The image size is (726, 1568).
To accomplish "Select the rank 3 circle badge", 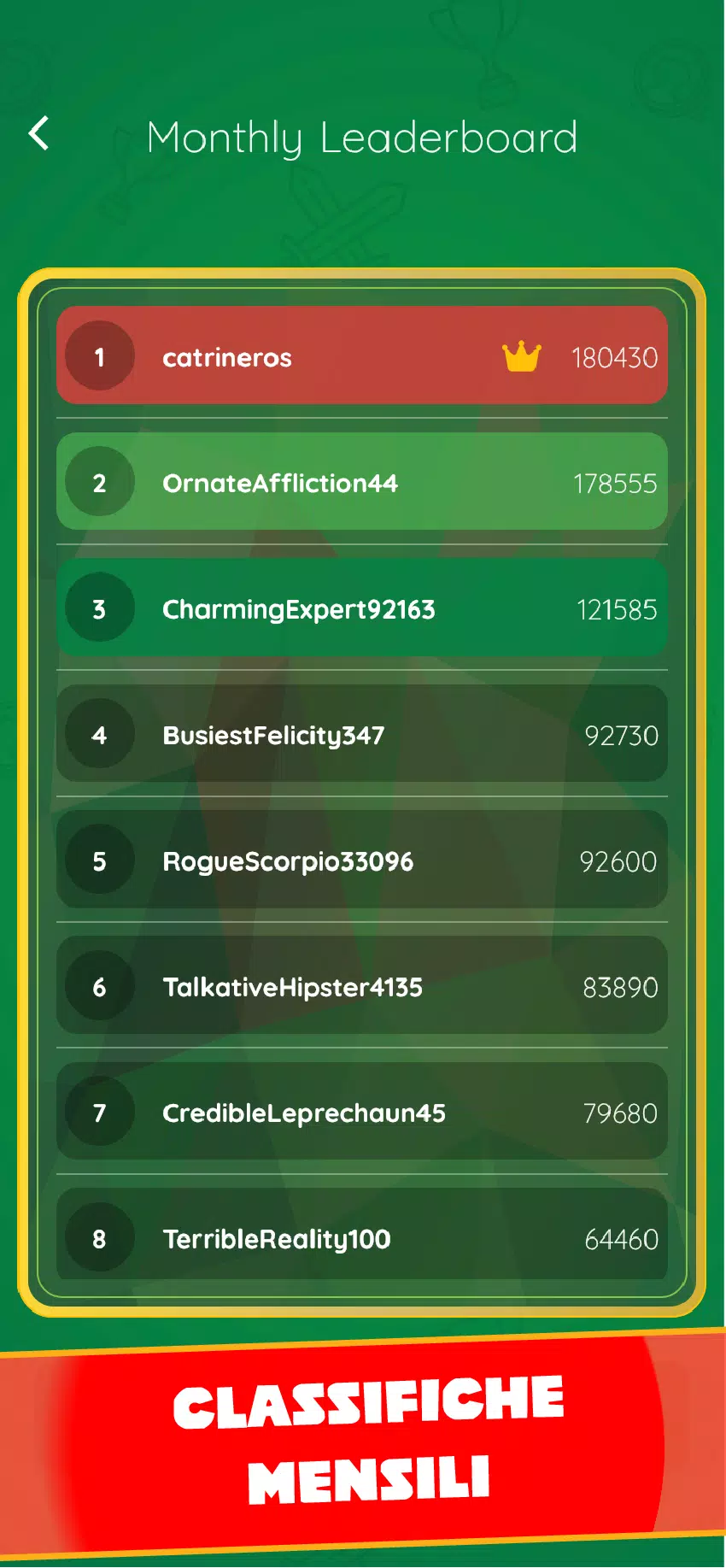I will point(100,608).
